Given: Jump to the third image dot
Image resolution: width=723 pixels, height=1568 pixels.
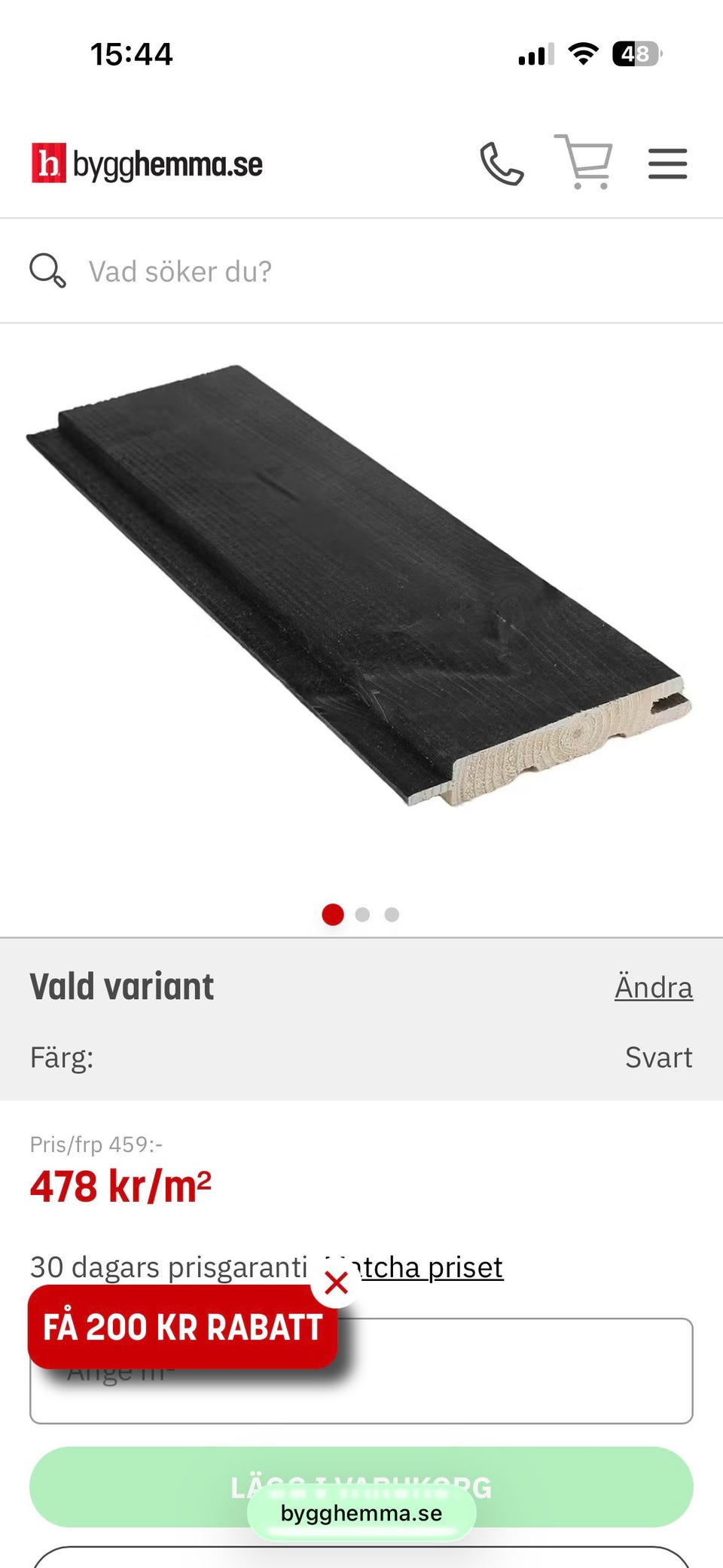Looking at the screenshot, I should pos(392,915).
